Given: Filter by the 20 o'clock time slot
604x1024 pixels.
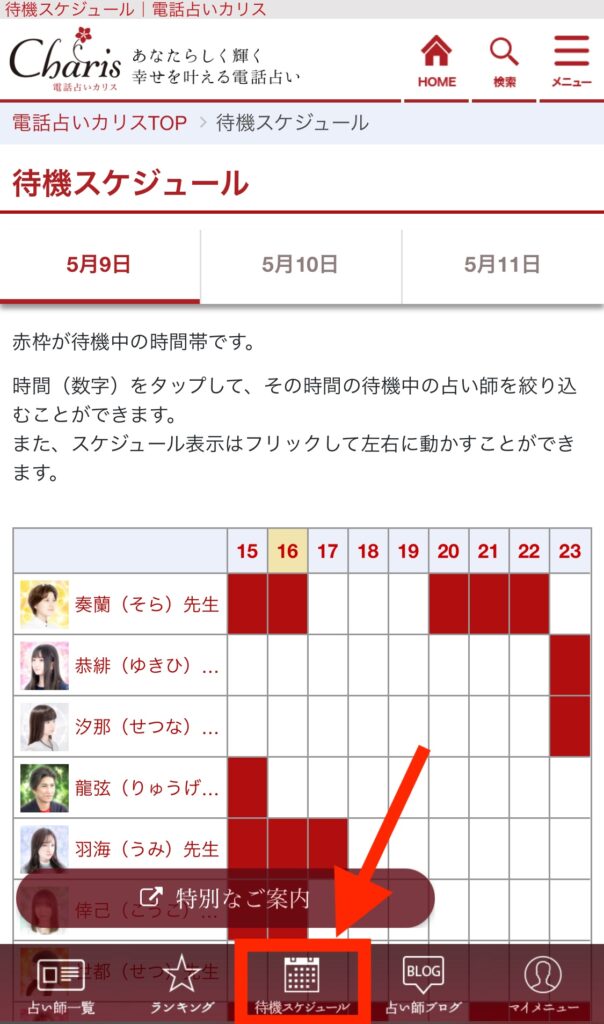Looking at the screenshot, I should (x=448, y=551).
